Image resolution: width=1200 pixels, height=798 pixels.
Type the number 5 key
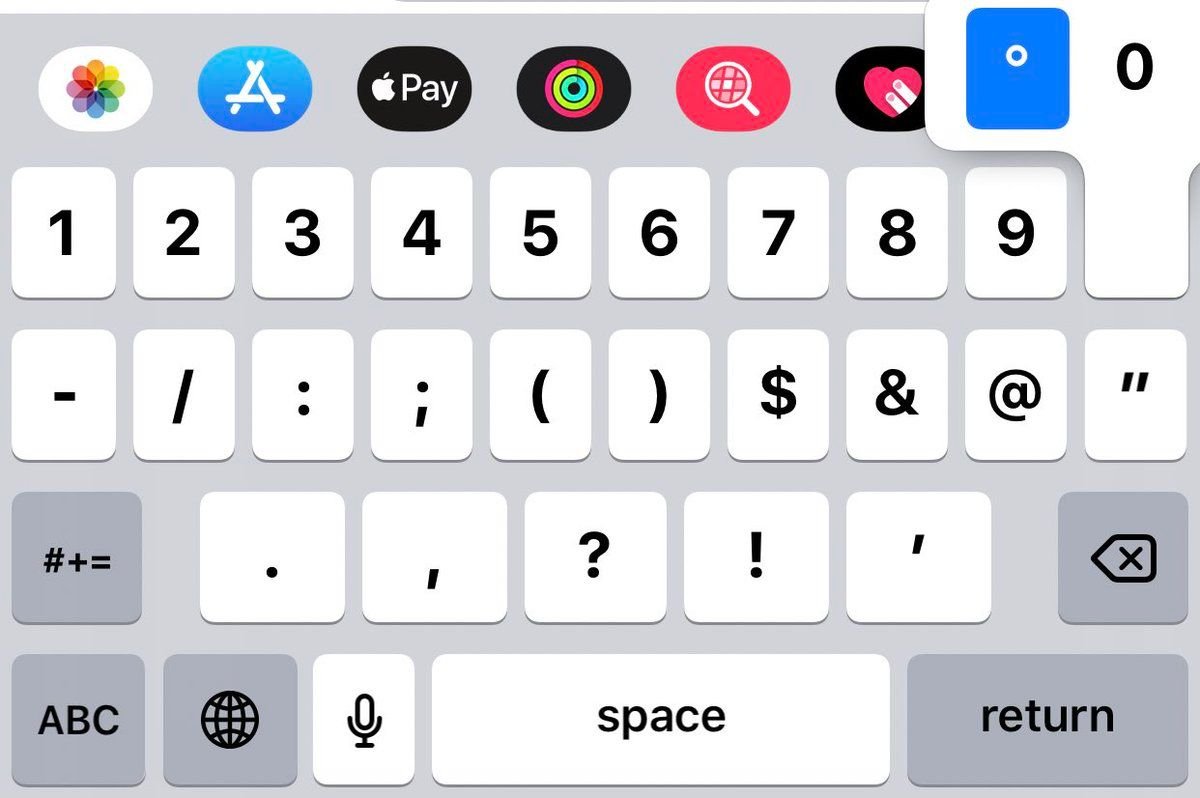tap(540, 233)
